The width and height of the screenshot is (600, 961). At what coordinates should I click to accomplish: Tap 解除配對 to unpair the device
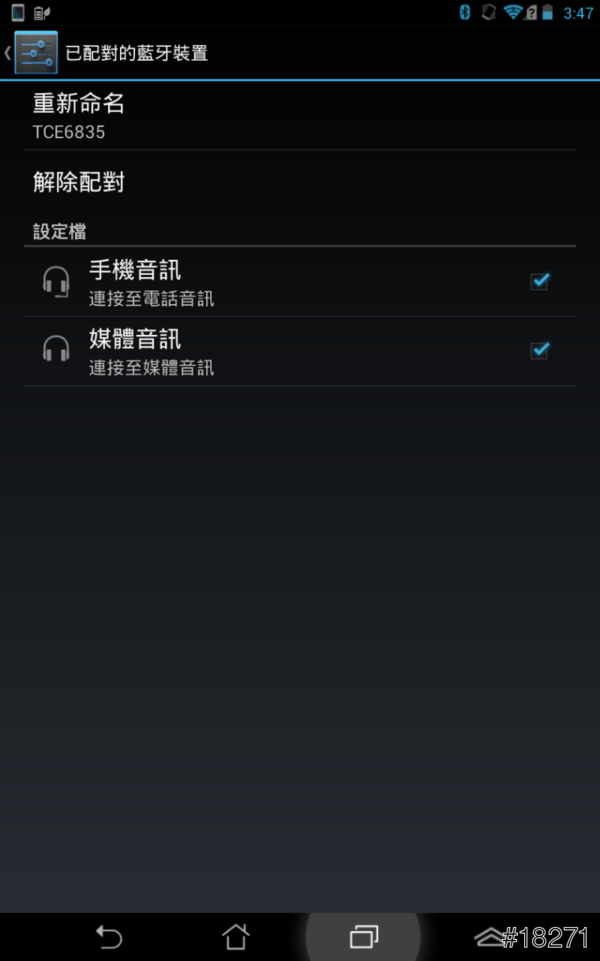[x=300, y=183]
